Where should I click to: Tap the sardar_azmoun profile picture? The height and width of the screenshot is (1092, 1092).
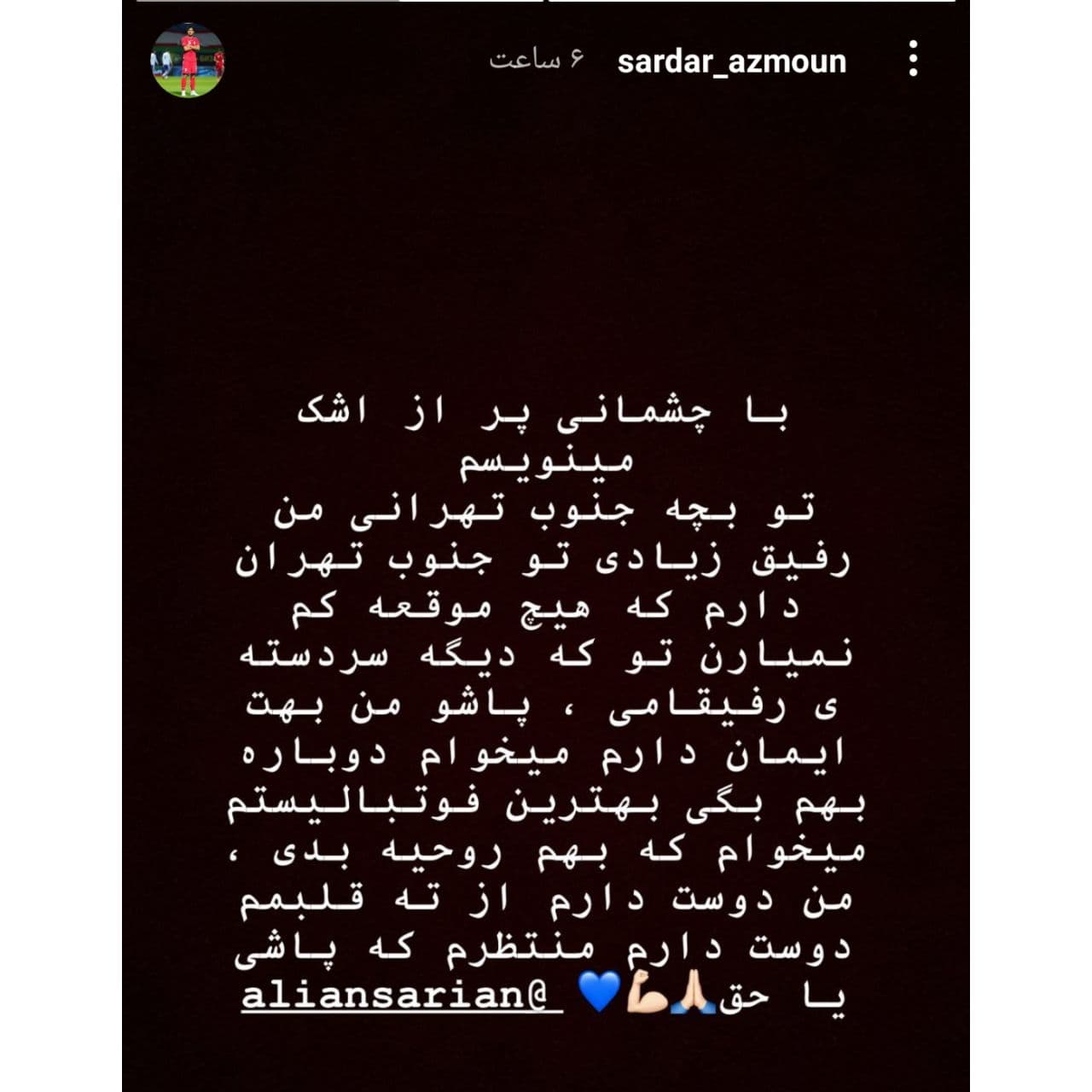[x=188, y=61]
